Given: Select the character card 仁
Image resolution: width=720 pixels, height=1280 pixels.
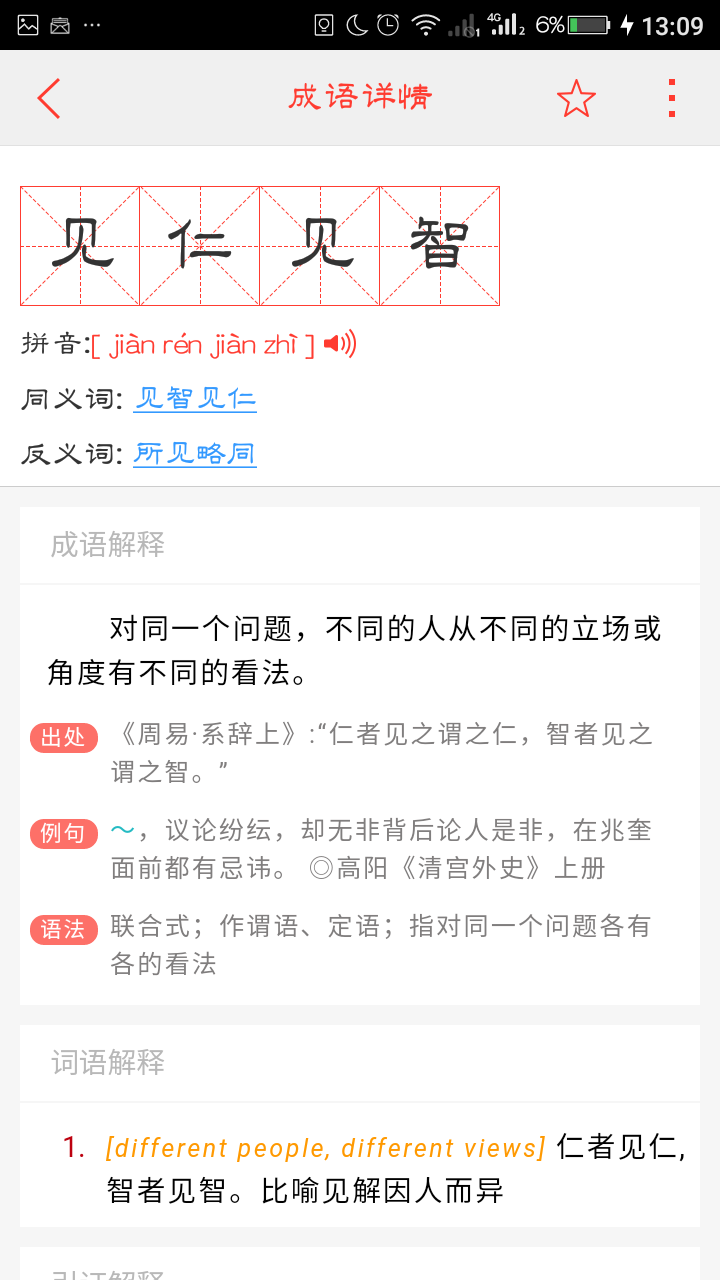Looking at the screenshot, I should (200, 245).
